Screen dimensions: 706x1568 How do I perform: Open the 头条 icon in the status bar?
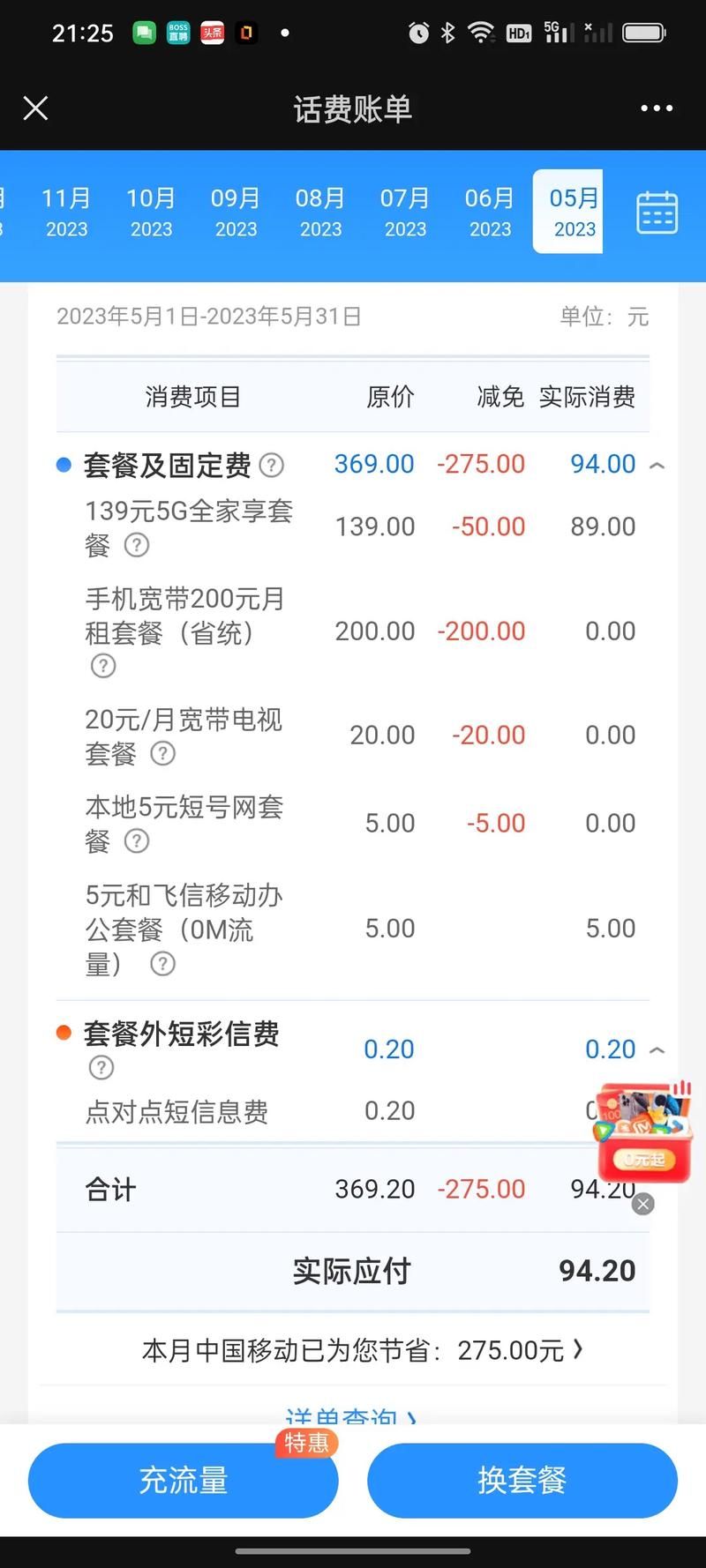click(212, 32)
